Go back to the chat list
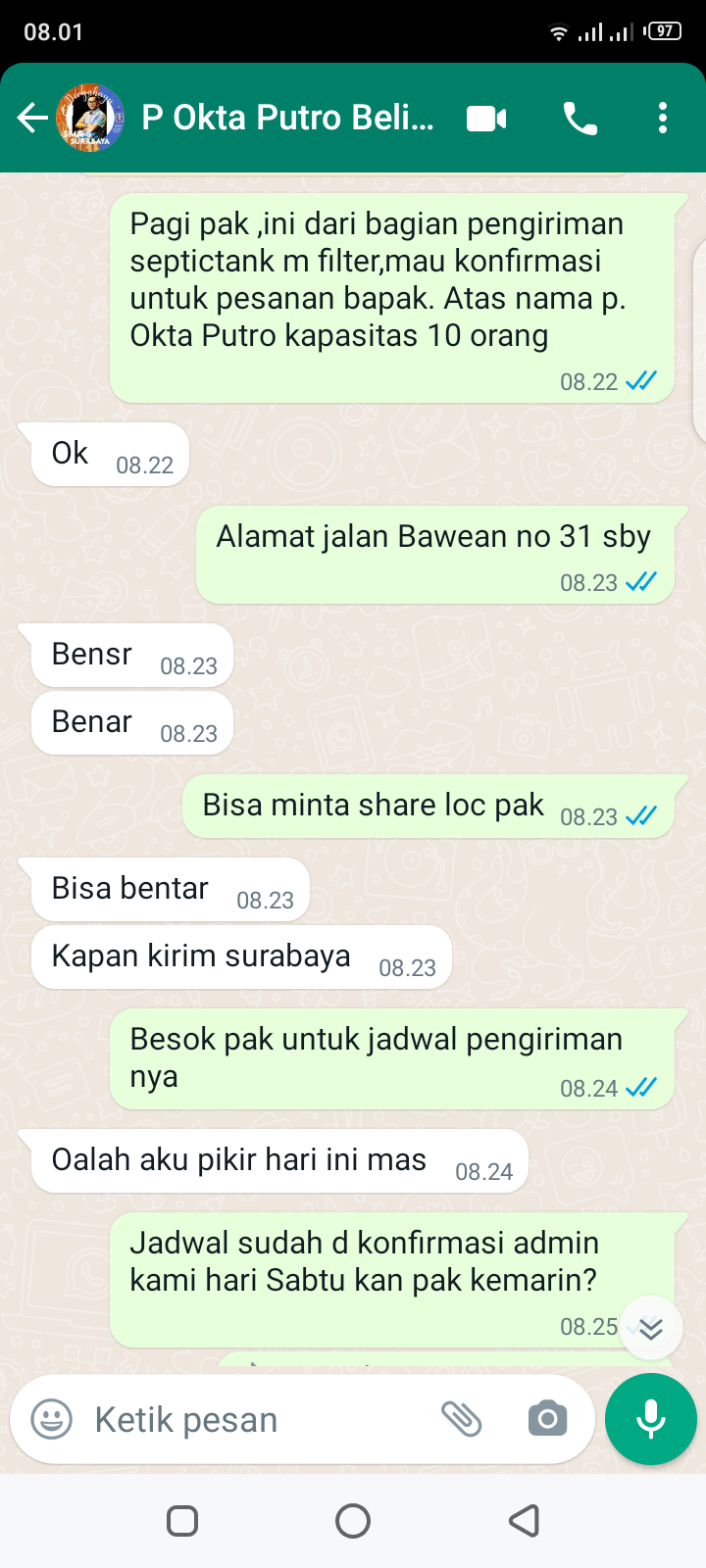Image resolution: width=706 pixels, height=1568 pixels. point(32,119)
